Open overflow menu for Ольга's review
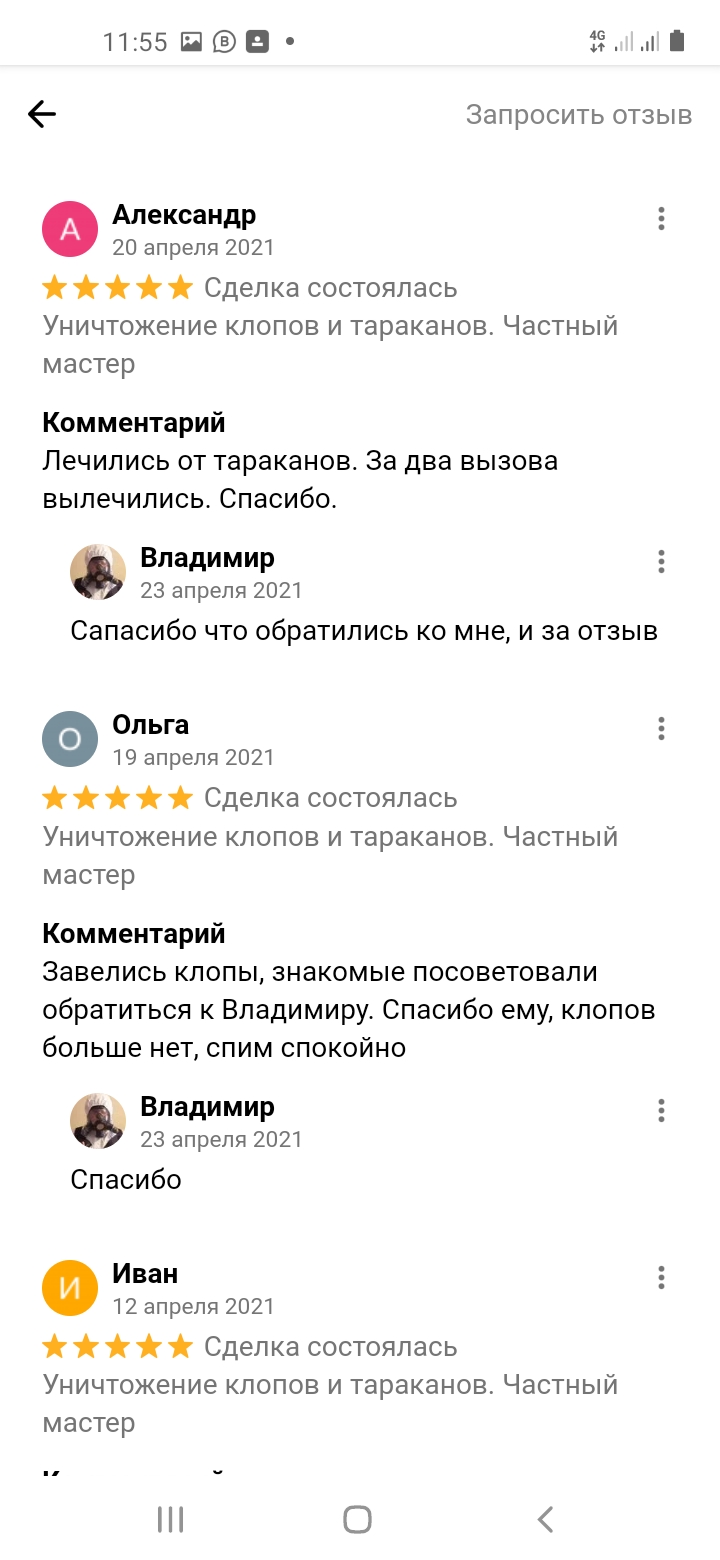Viewport: 720px width, 1560px height. click(661, 728)
